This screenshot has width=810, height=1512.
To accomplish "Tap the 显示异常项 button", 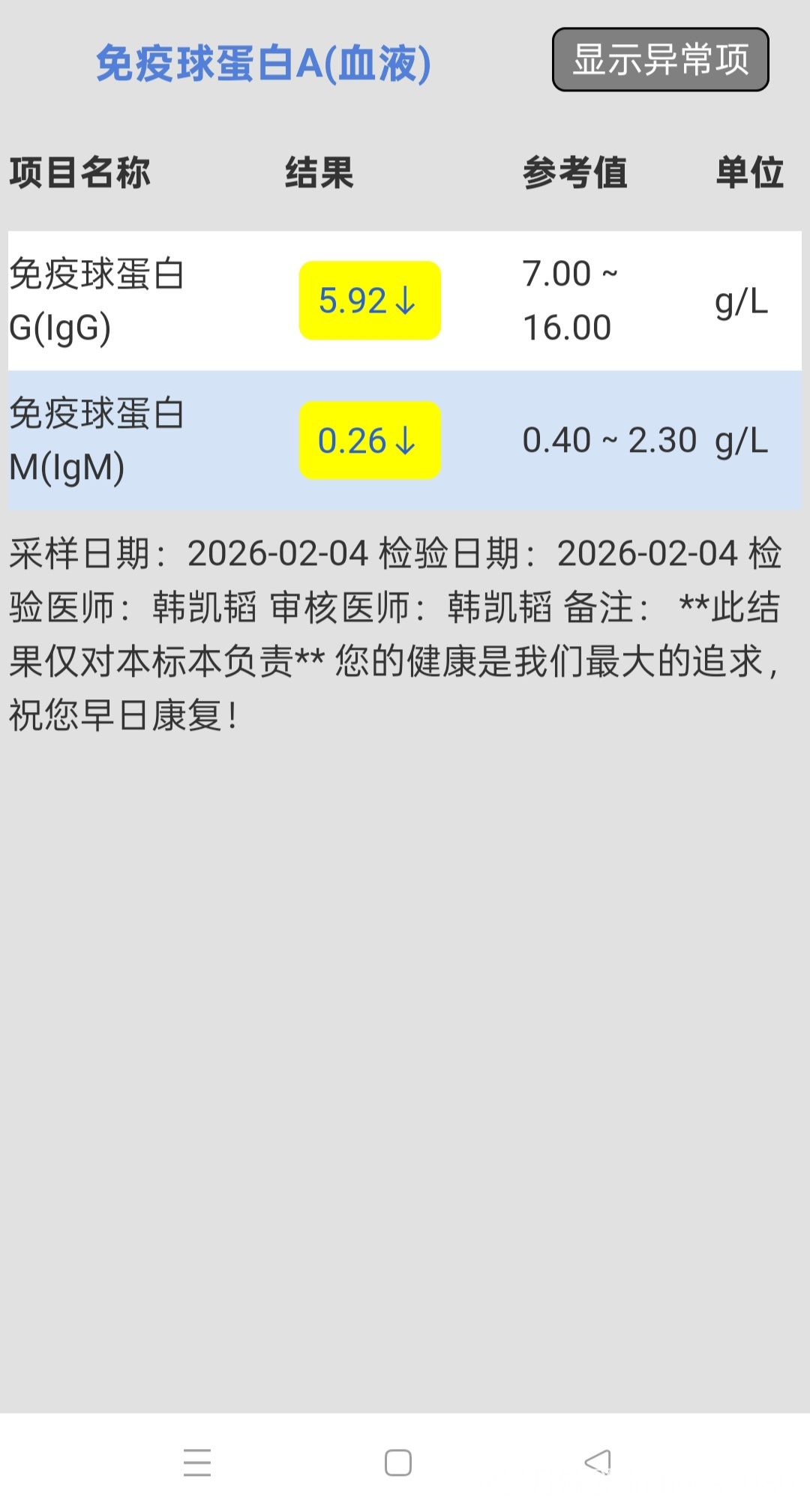I will [x=660, y=60].
